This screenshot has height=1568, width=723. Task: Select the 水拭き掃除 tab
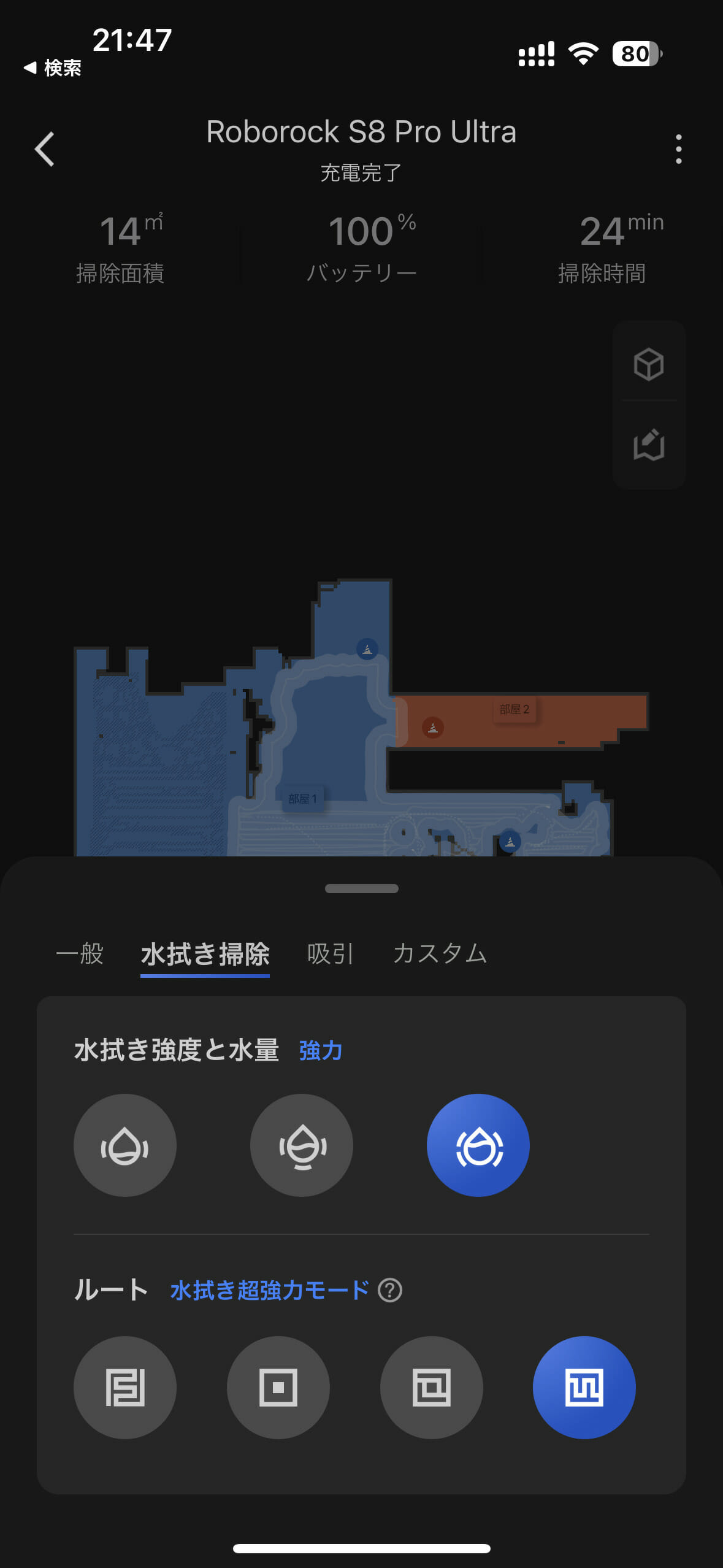(205, 955)
